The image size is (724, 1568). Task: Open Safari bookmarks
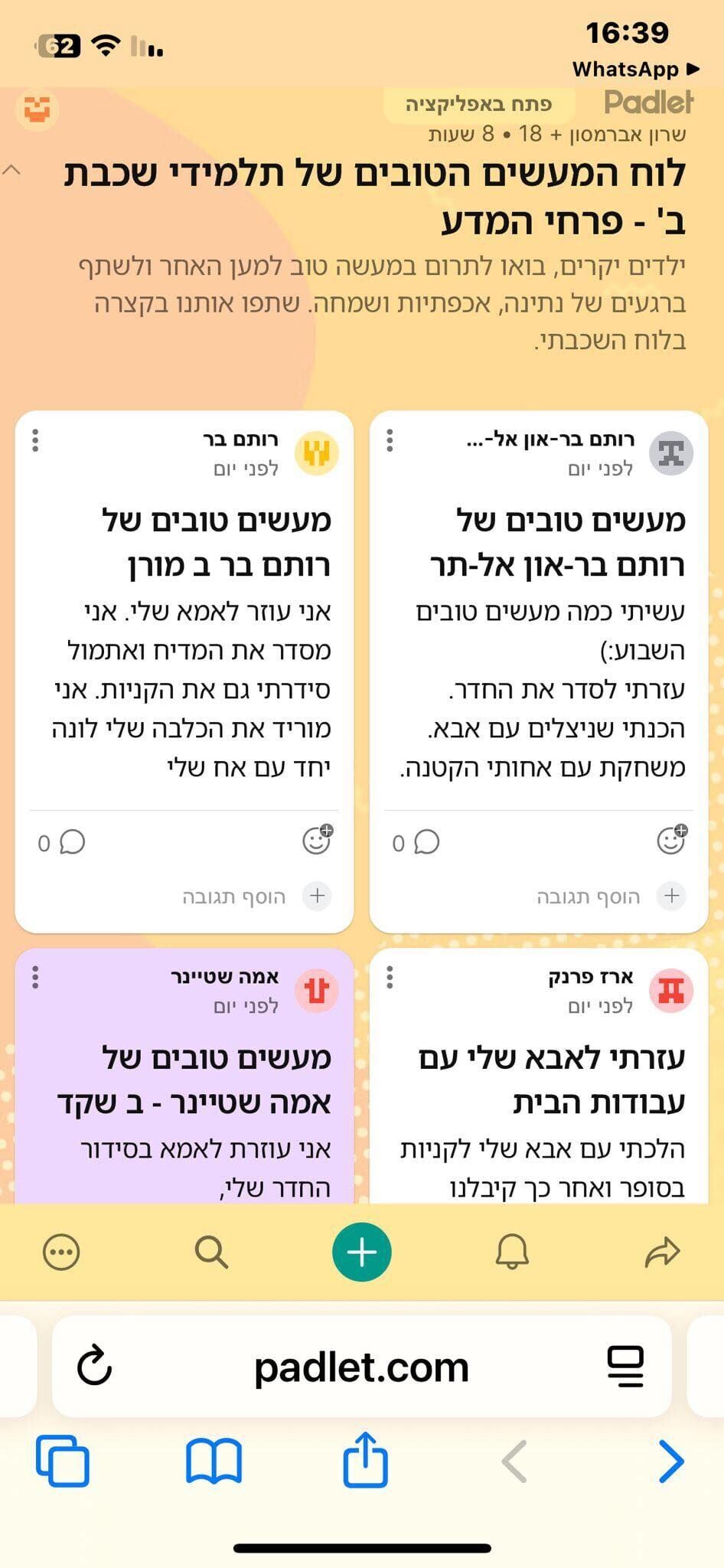coord(214,1462)
